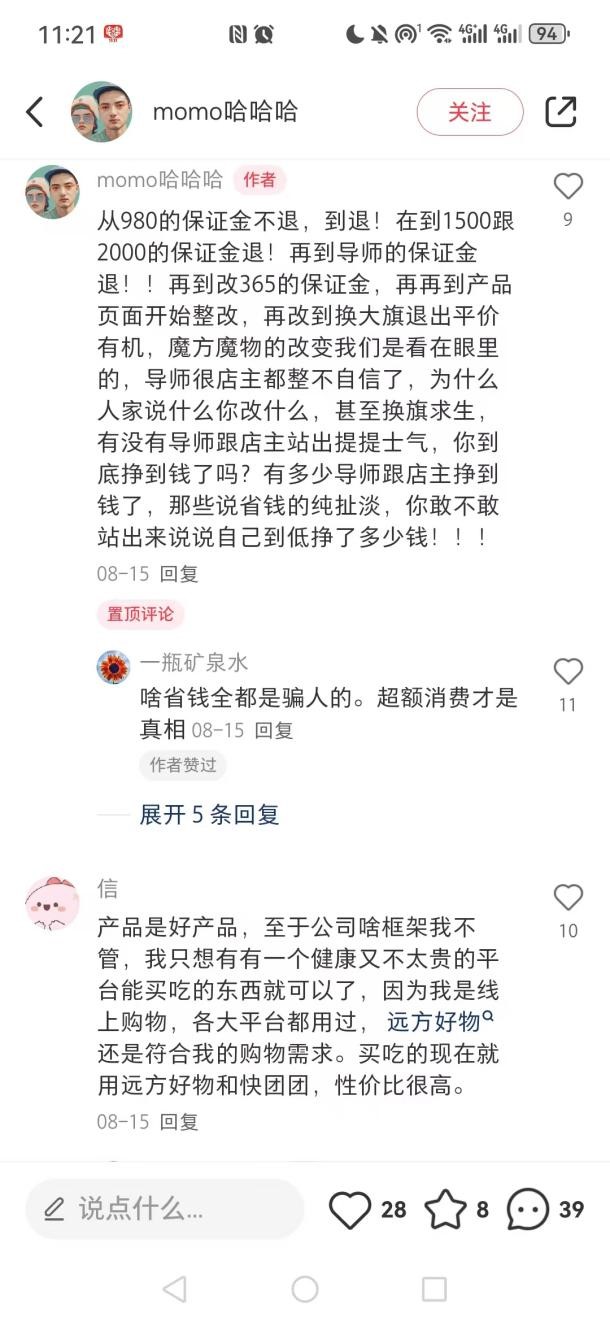Viewport: 610px width, 1322px height.
Task: Save this post with the star icon
Action: tap(445, 1210)
